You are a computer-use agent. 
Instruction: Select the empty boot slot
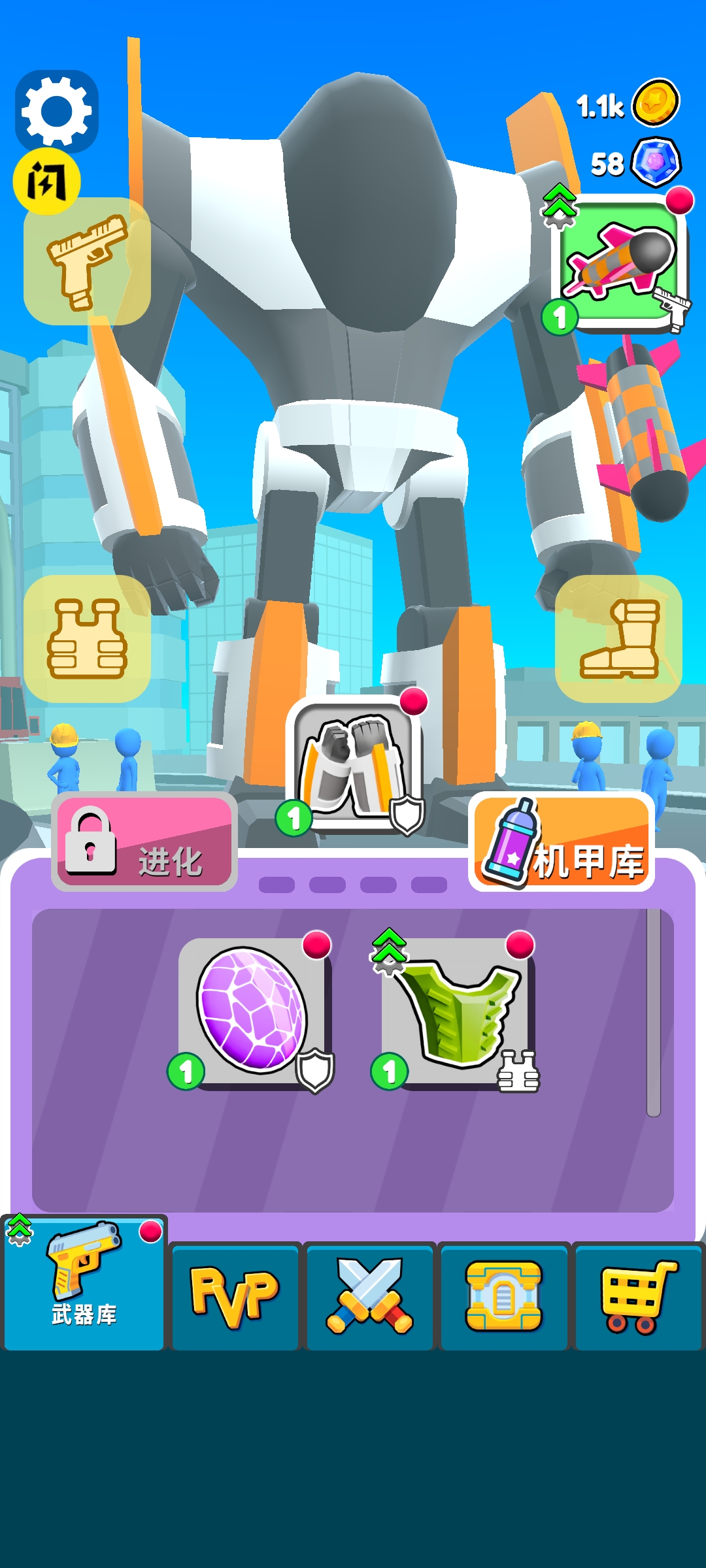pos(618,639)
